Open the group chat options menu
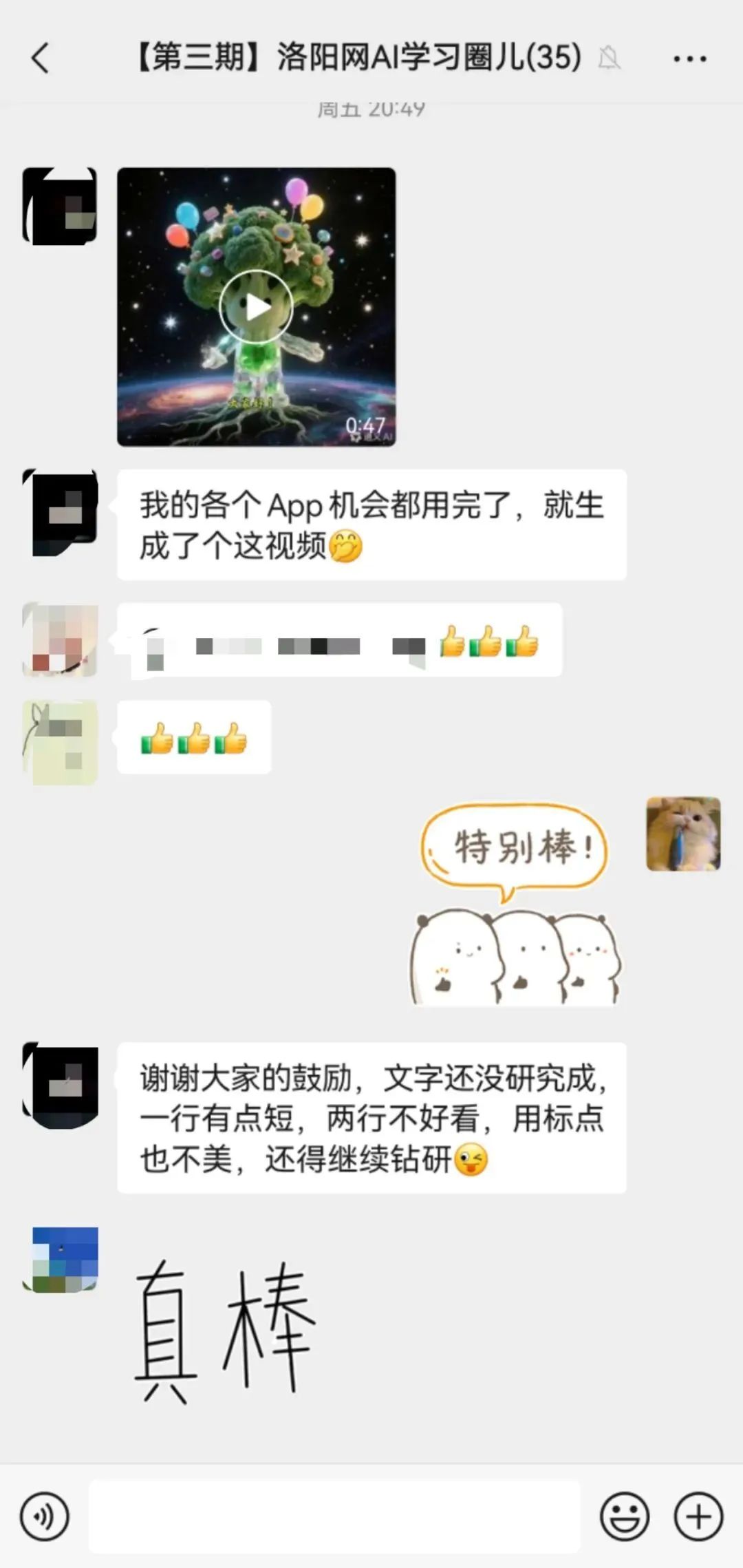 pyautogui.click(x=689, y=59)
